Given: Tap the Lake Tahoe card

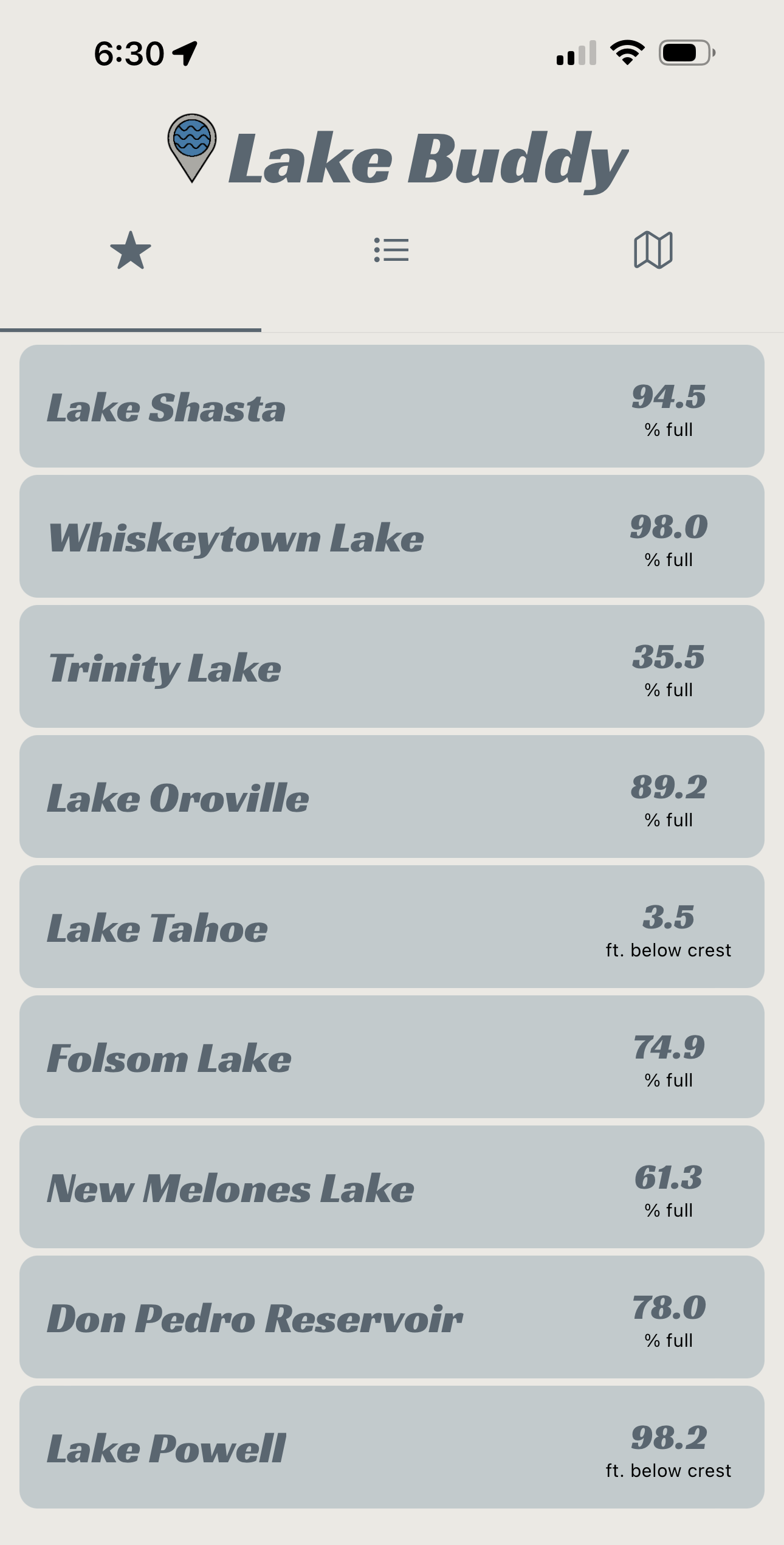Looking at the screenshot, I should point(391,927).
